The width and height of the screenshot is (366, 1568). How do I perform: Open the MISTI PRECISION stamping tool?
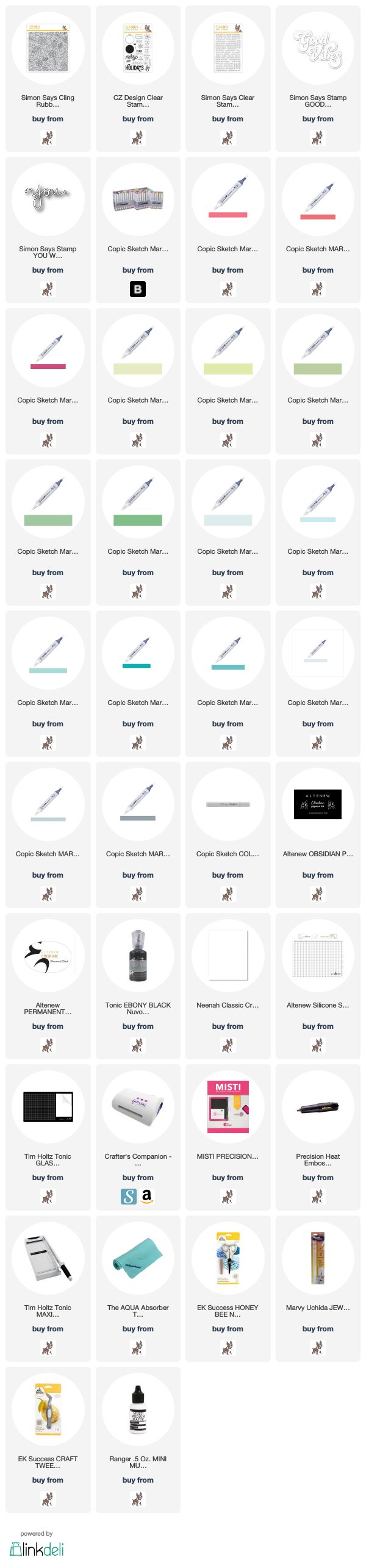coord(228,1108)
